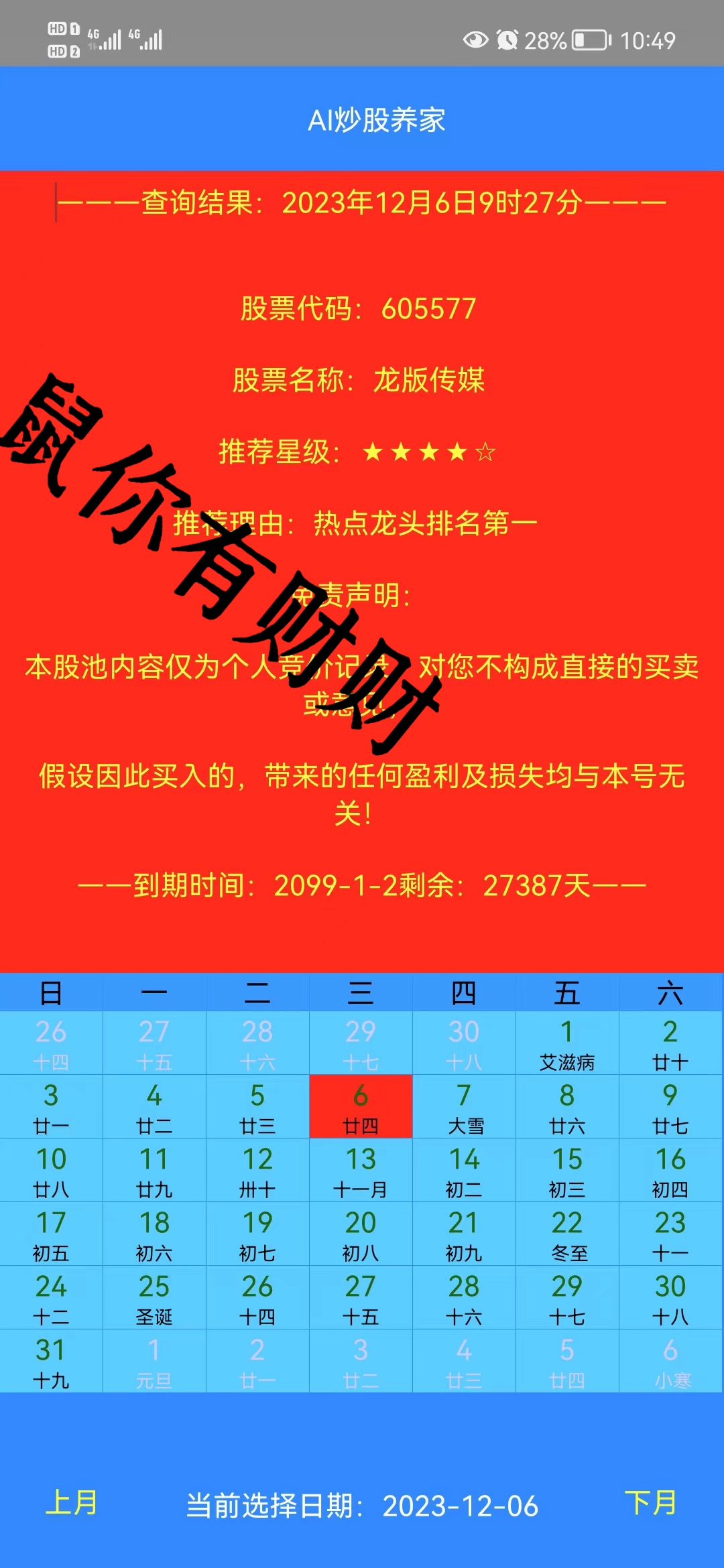The height and width of the screenshot is (1568, 724).
Task: Select December 25 marked 圣诞
Action: tap(154, 1297)
